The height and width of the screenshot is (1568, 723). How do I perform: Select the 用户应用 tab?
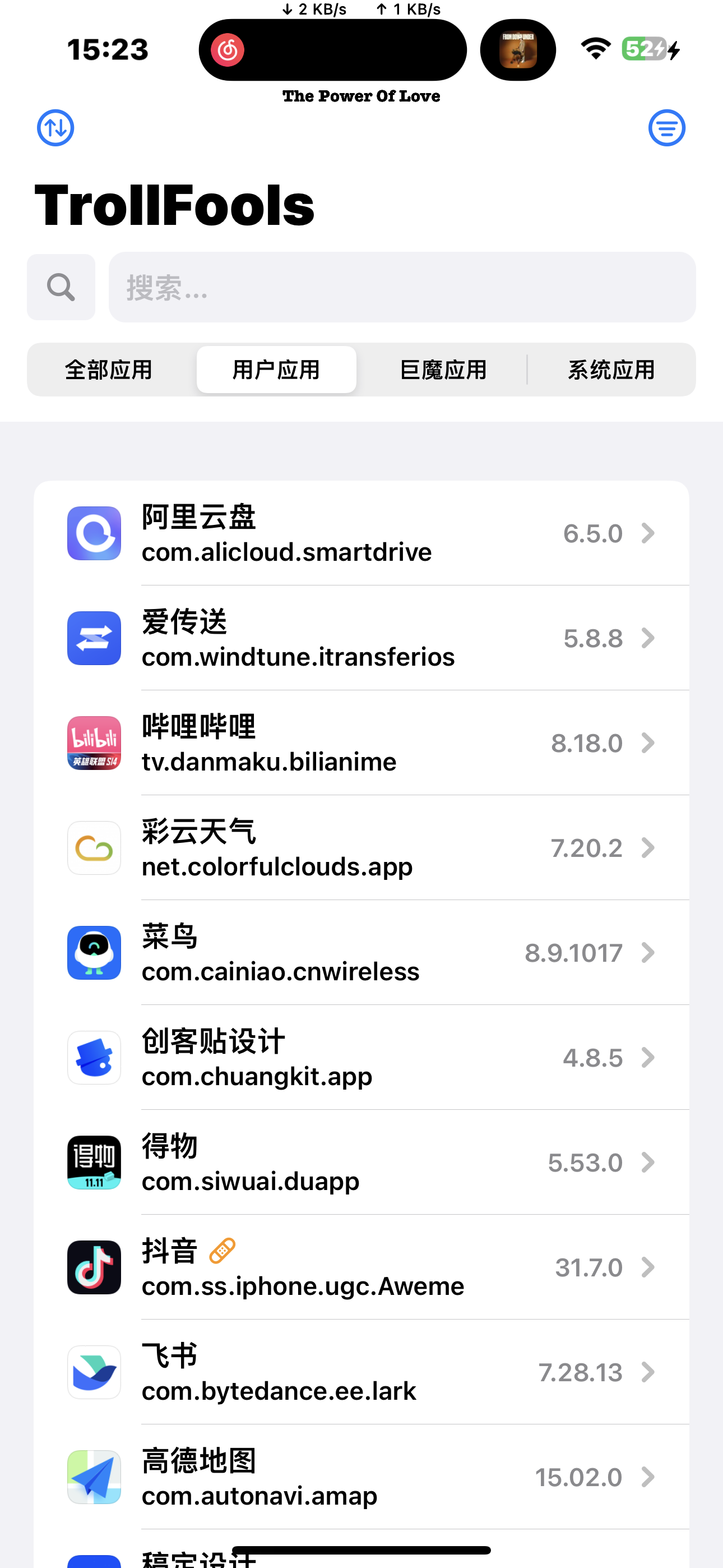276,370
